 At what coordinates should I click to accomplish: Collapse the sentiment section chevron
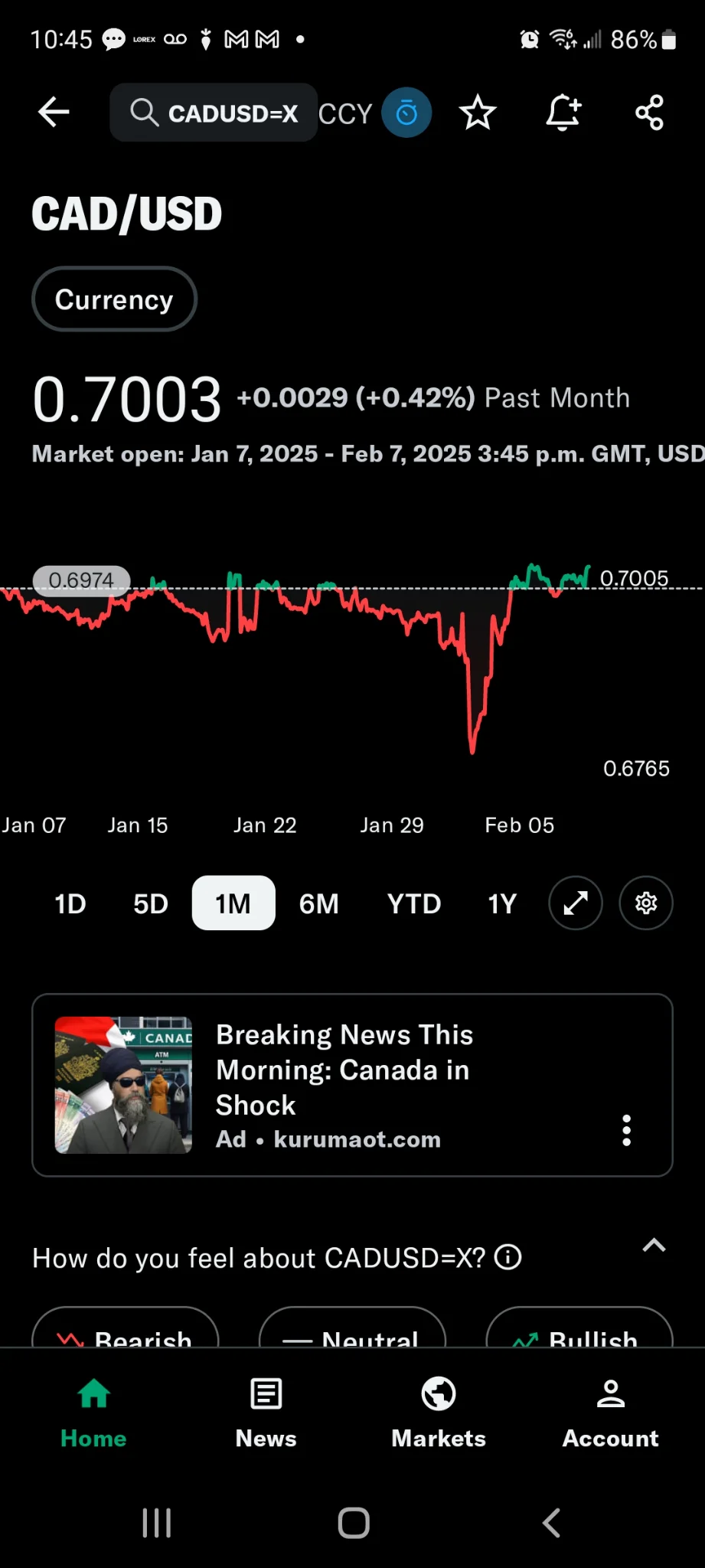(654, 1246)
